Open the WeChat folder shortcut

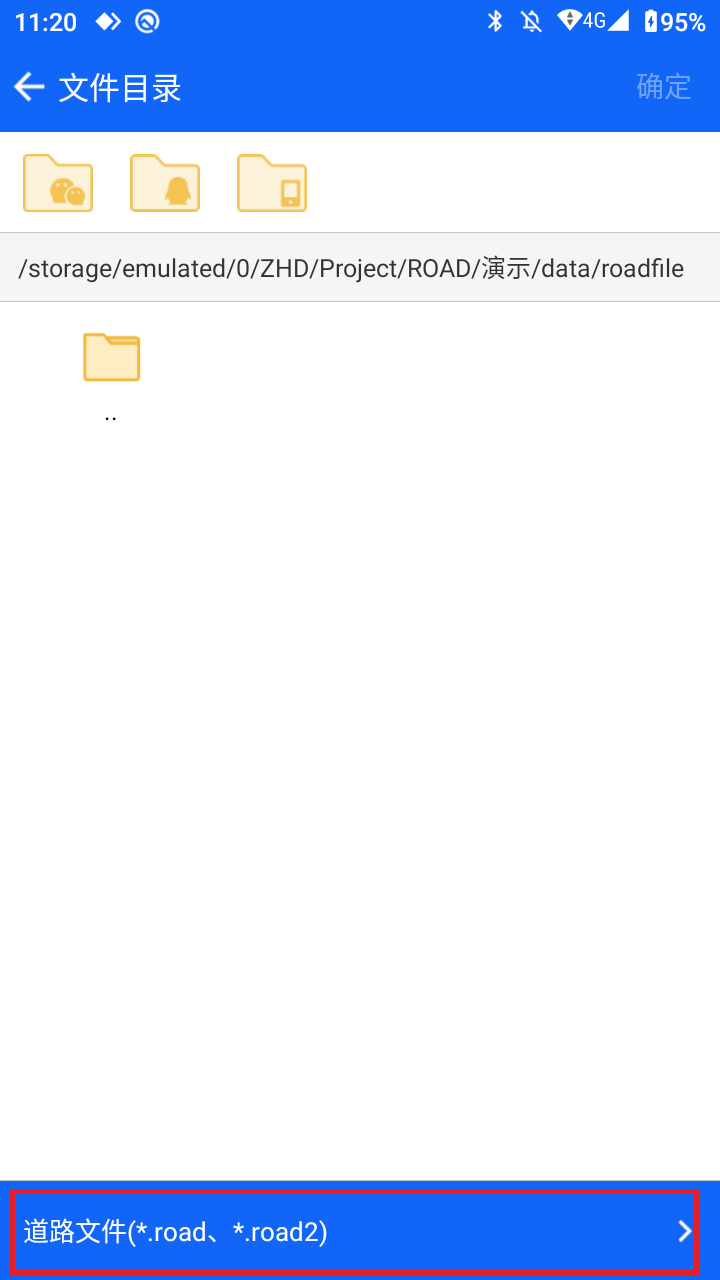pos(58,183)
